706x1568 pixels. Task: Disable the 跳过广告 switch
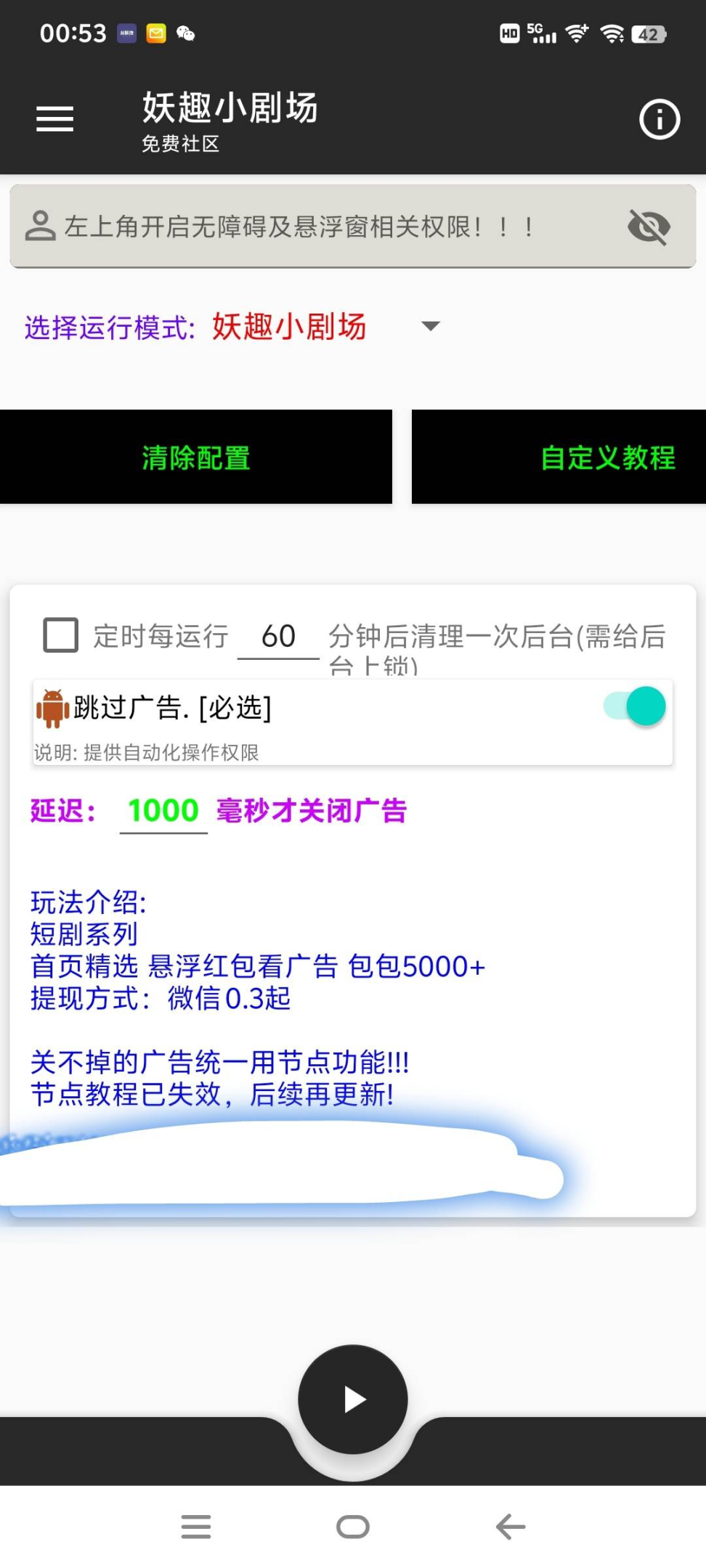click(x=636, y=706)
